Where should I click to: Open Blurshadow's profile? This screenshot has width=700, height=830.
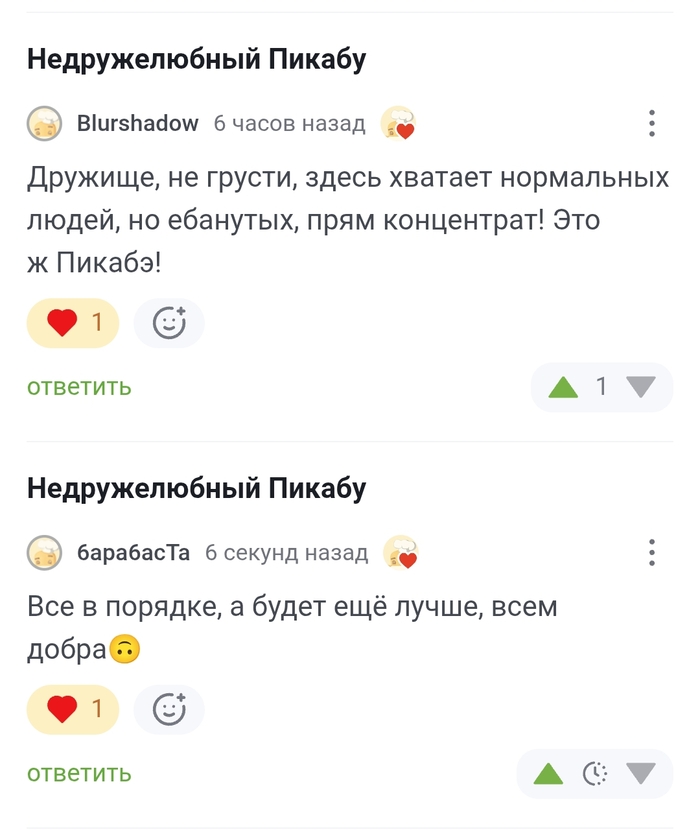[x=138, y=124]
